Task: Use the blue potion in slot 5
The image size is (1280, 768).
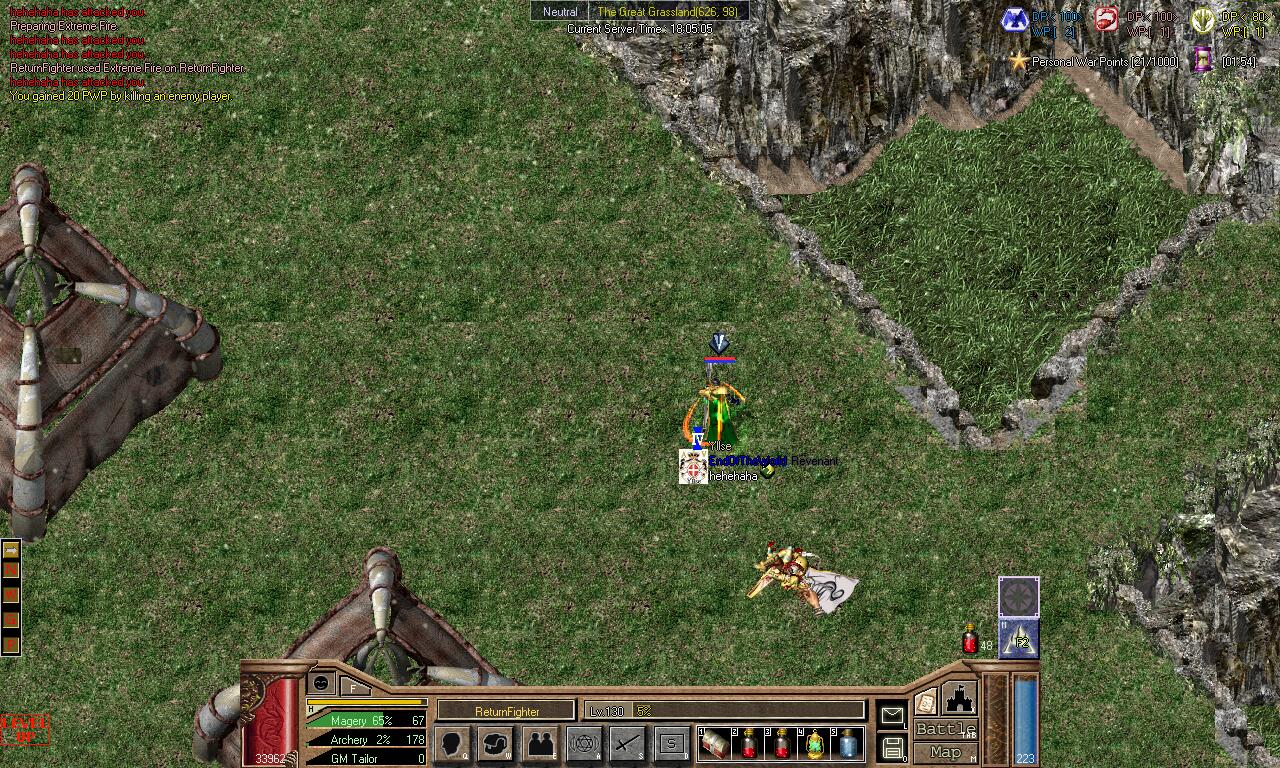Action: click(x=848, y=744)
